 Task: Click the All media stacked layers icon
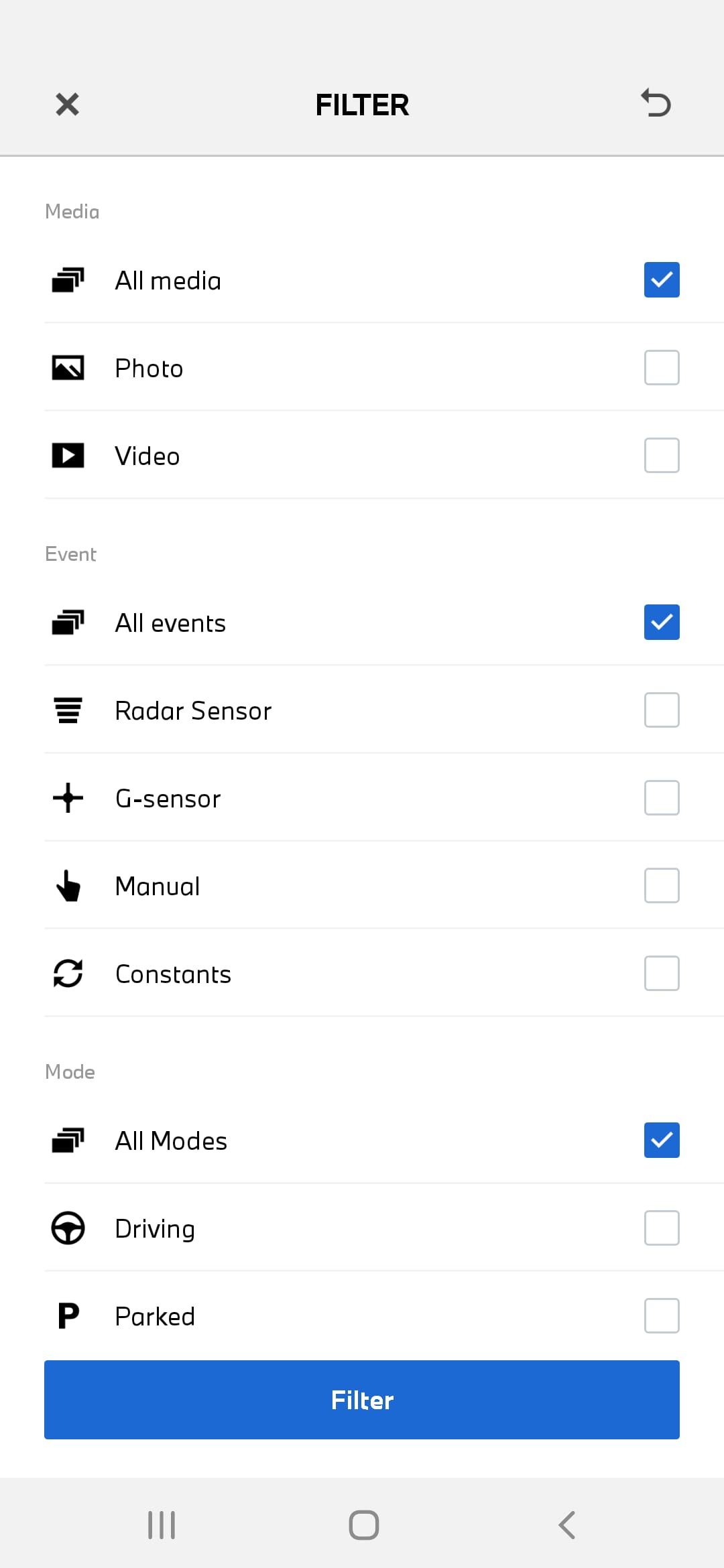click(x=68, y=280)
